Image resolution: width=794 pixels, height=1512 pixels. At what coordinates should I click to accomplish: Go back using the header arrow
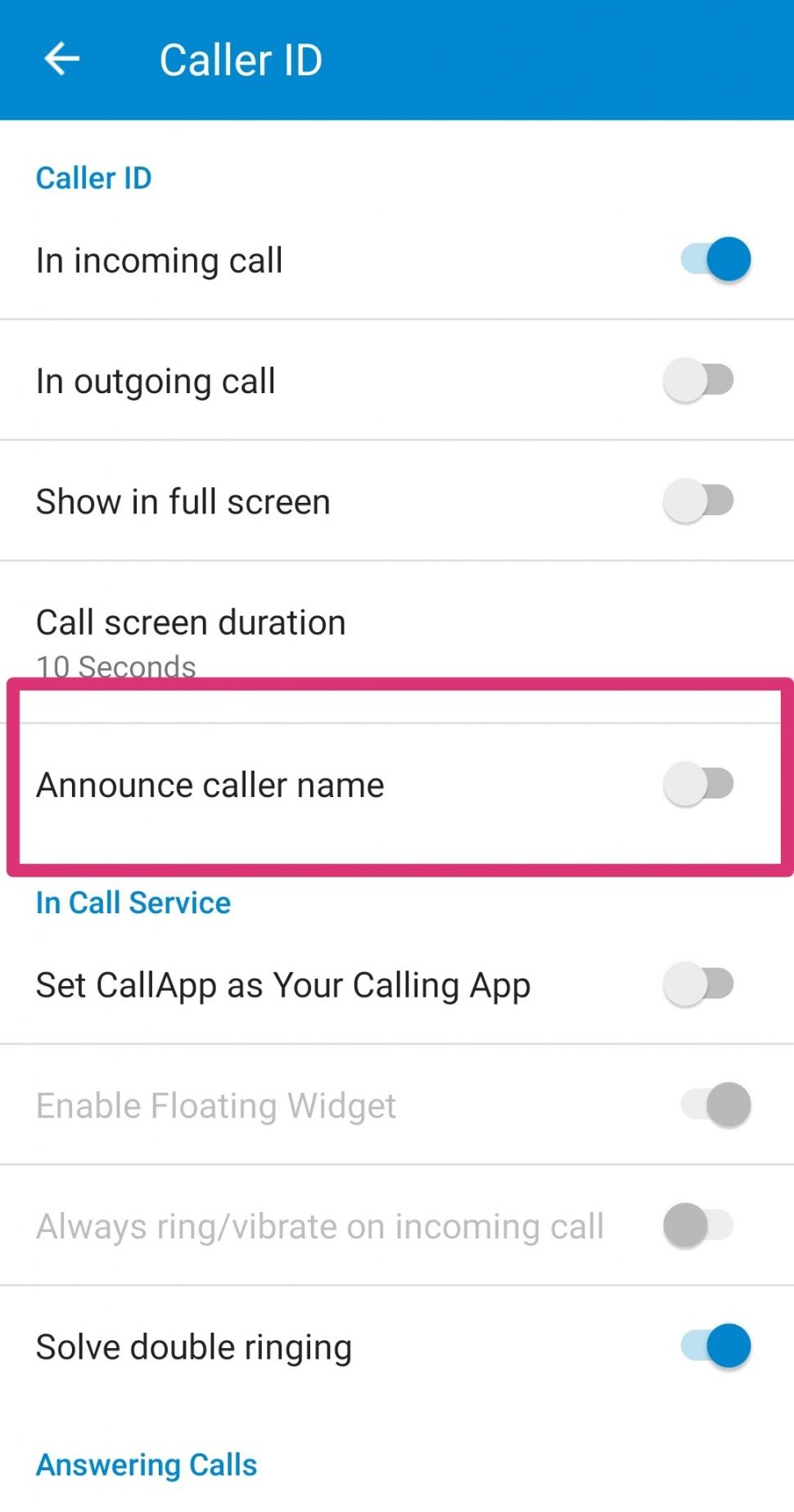click(x=61, y=59)
